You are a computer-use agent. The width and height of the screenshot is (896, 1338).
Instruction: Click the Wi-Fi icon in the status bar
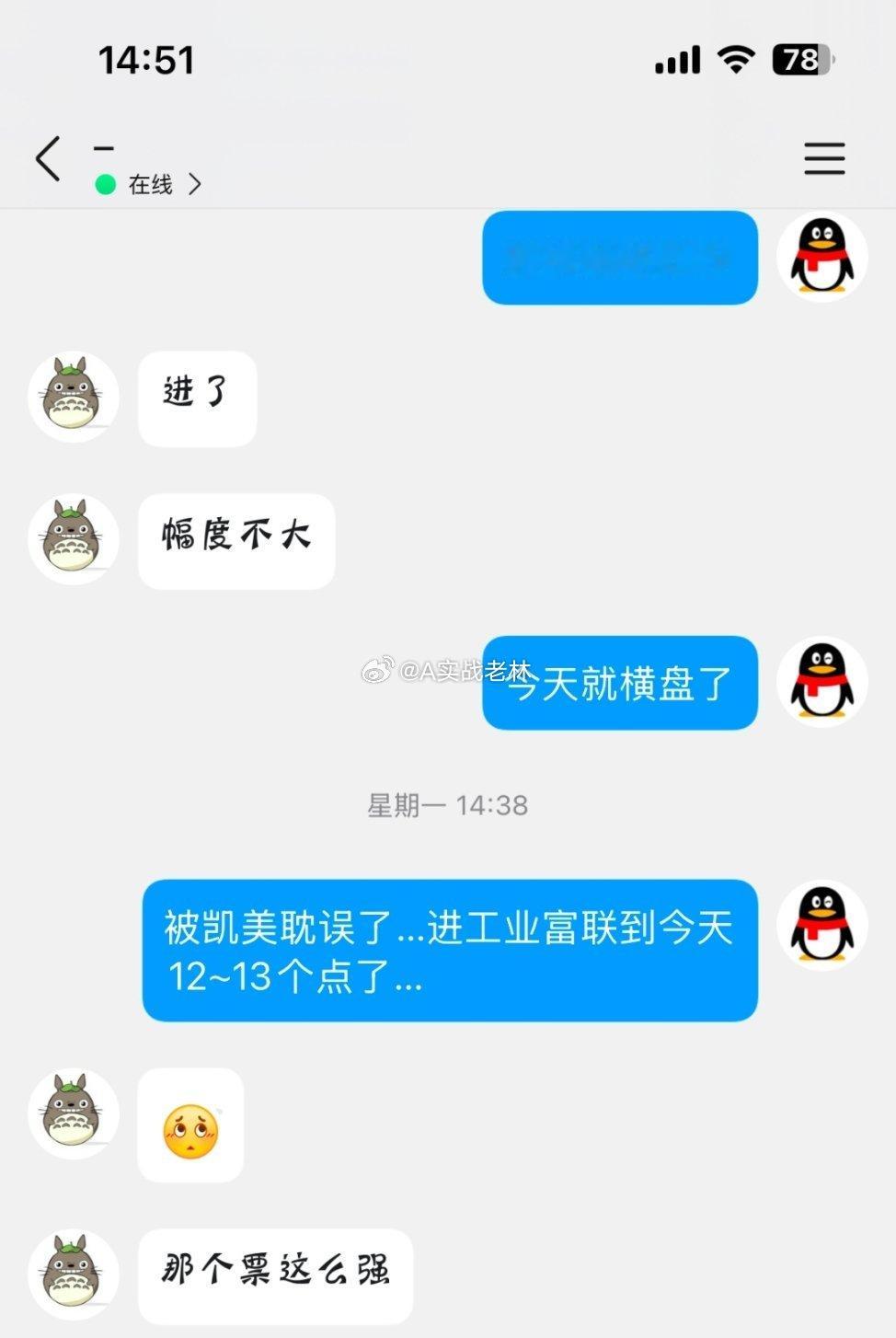(x=734, y=59)
